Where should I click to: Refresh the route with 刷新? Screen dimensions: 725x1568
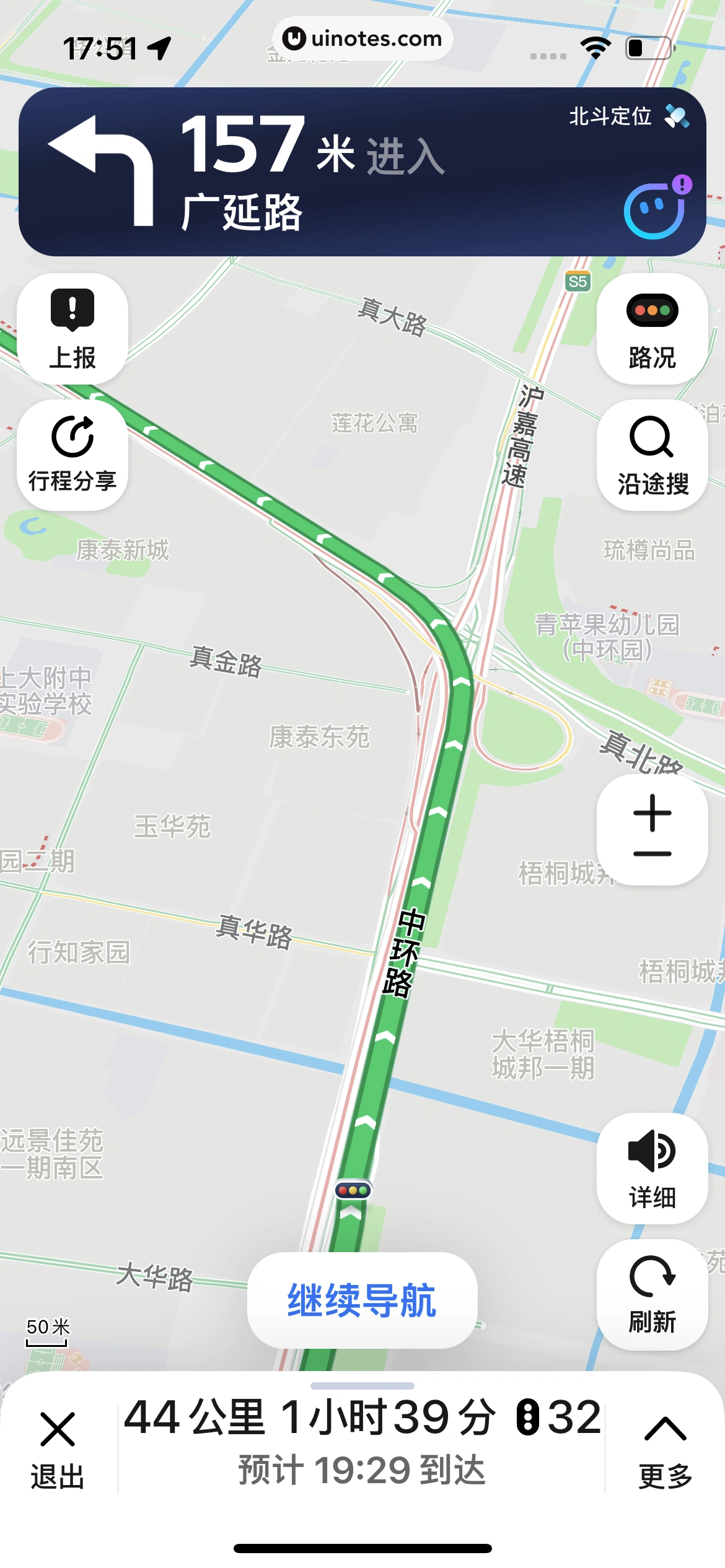(652, 1295)
